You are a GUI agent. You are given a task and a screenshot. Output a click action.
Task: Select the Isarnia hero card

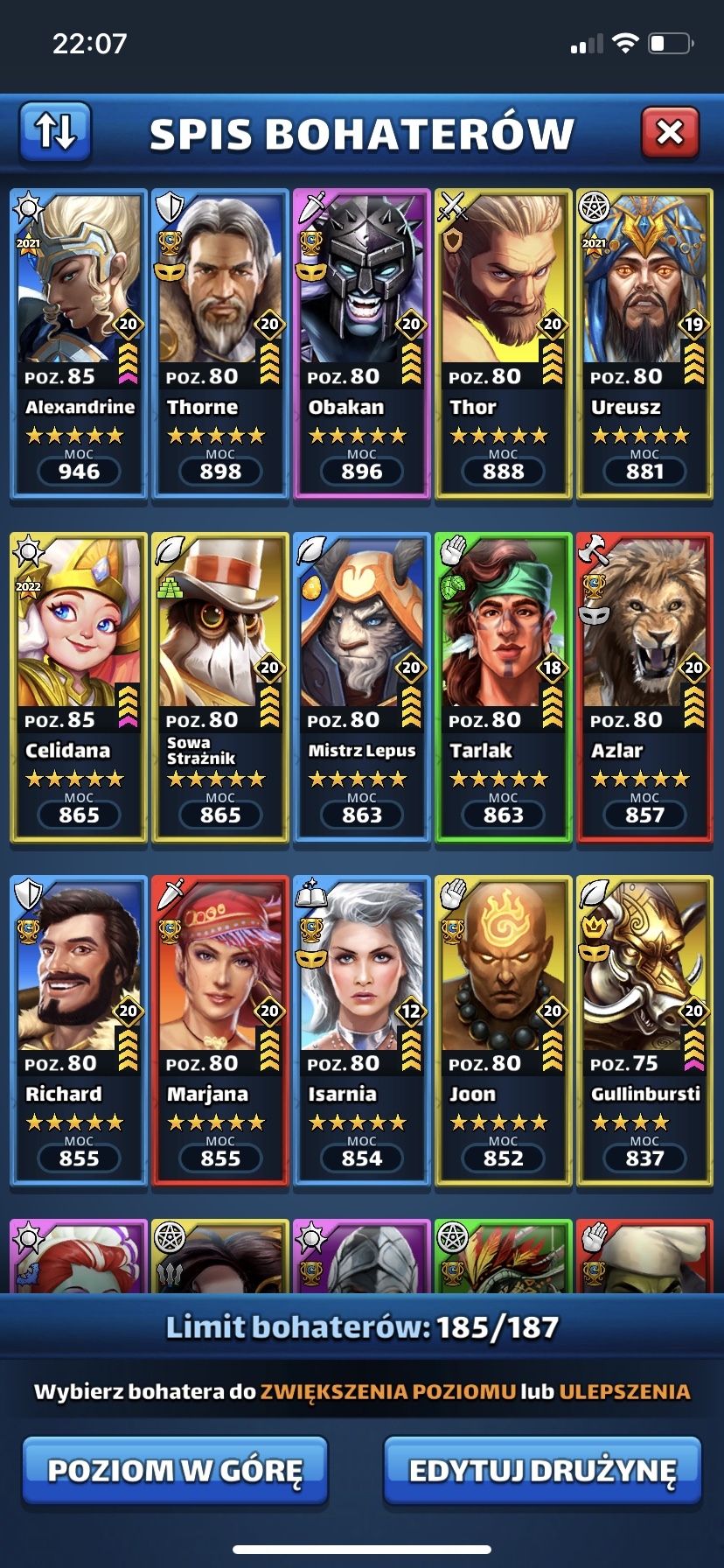pos(361,1031)
